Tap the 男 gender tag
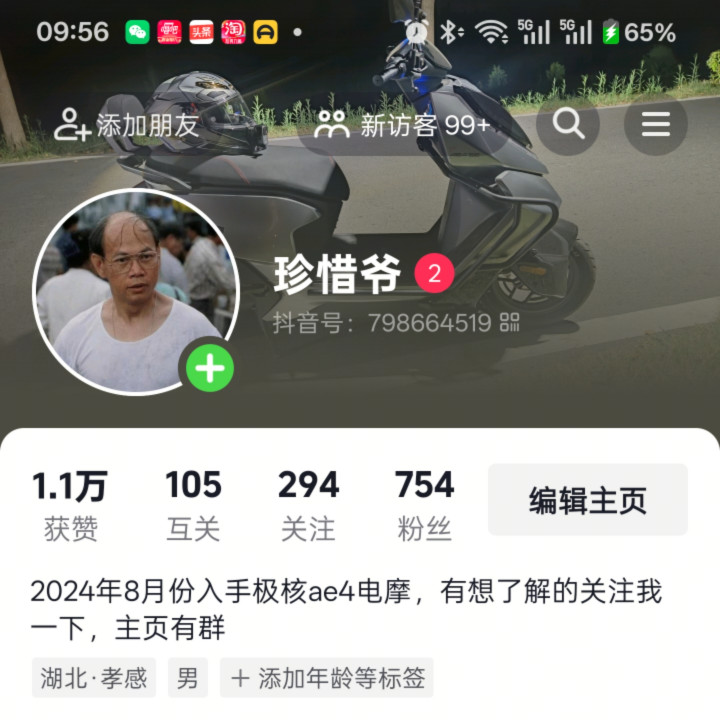This screenshot has height=720, width=720. [x=187, y=679]
